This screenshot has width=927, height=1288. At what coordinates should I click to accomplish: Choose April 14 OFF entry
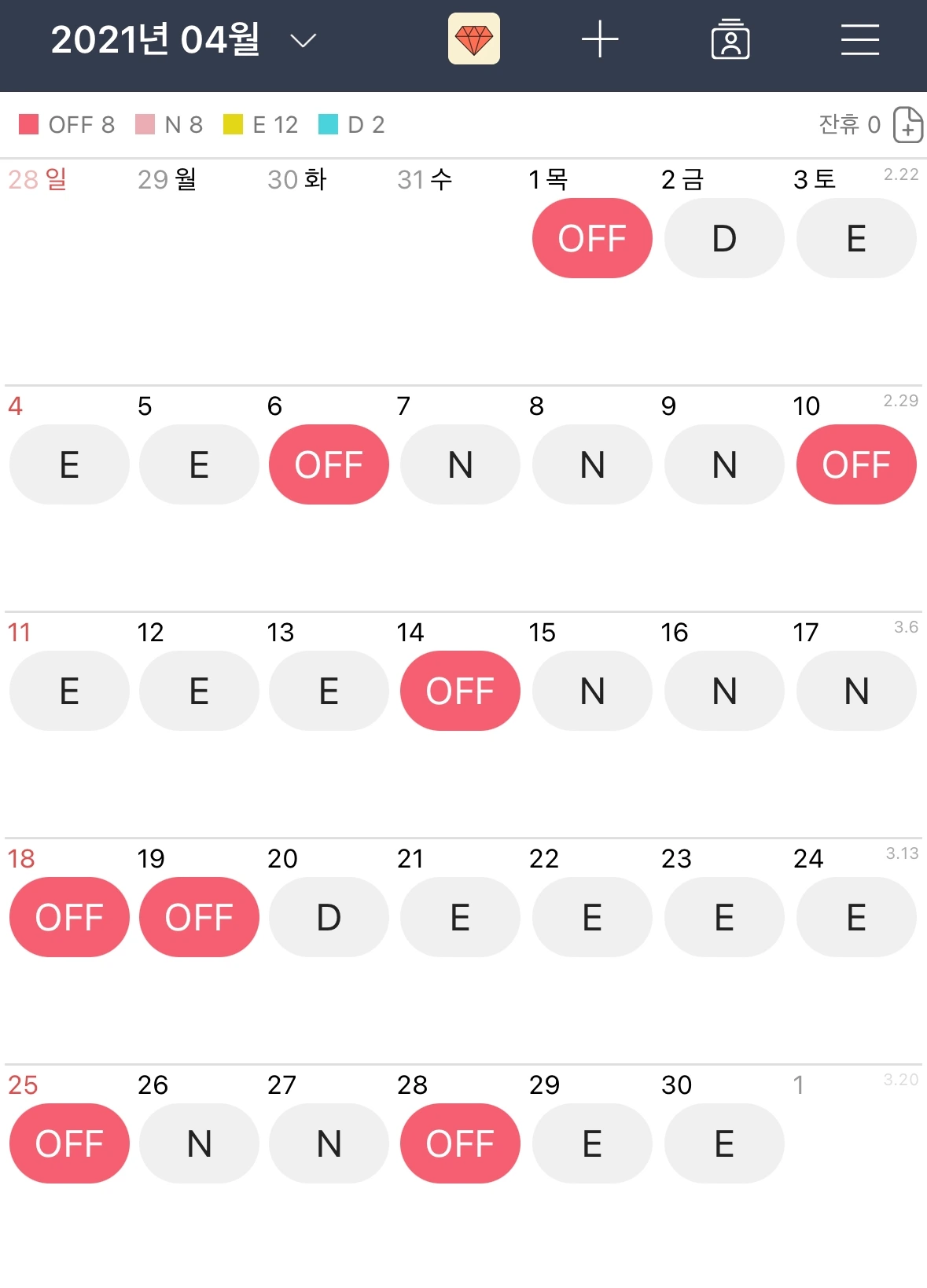[x=460, y=691]
